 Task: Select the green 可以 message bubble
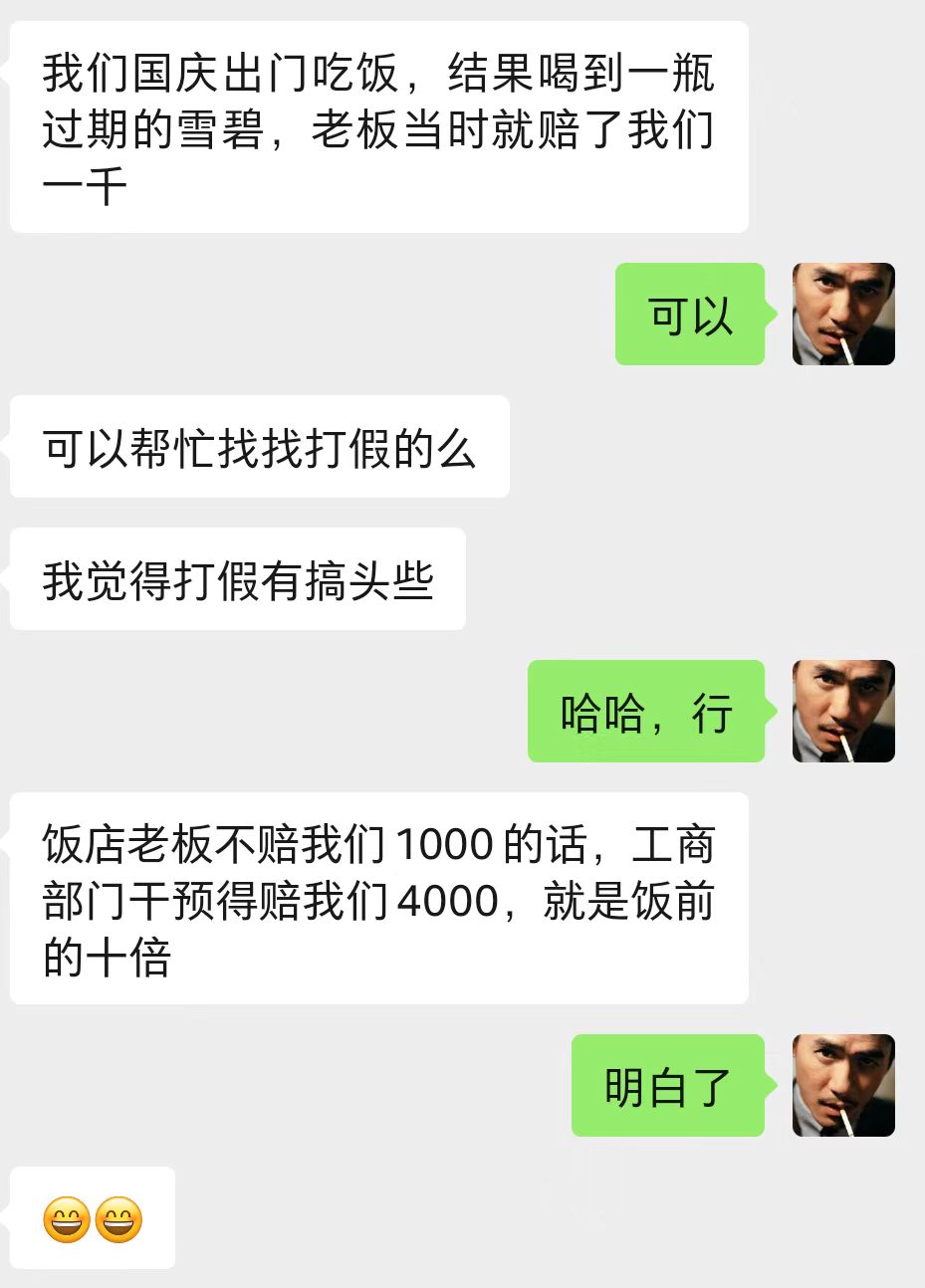tap(690, 315)
